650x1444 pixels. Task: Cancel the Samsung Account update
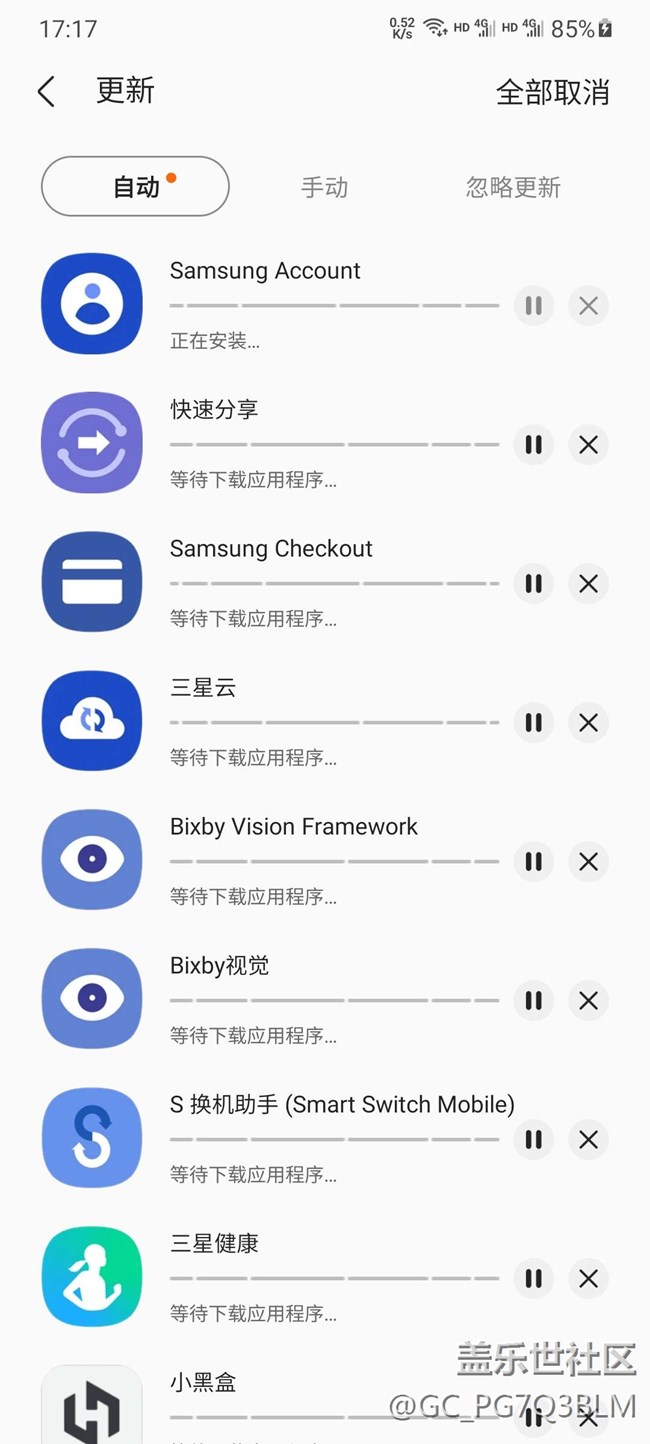(588, 305)
